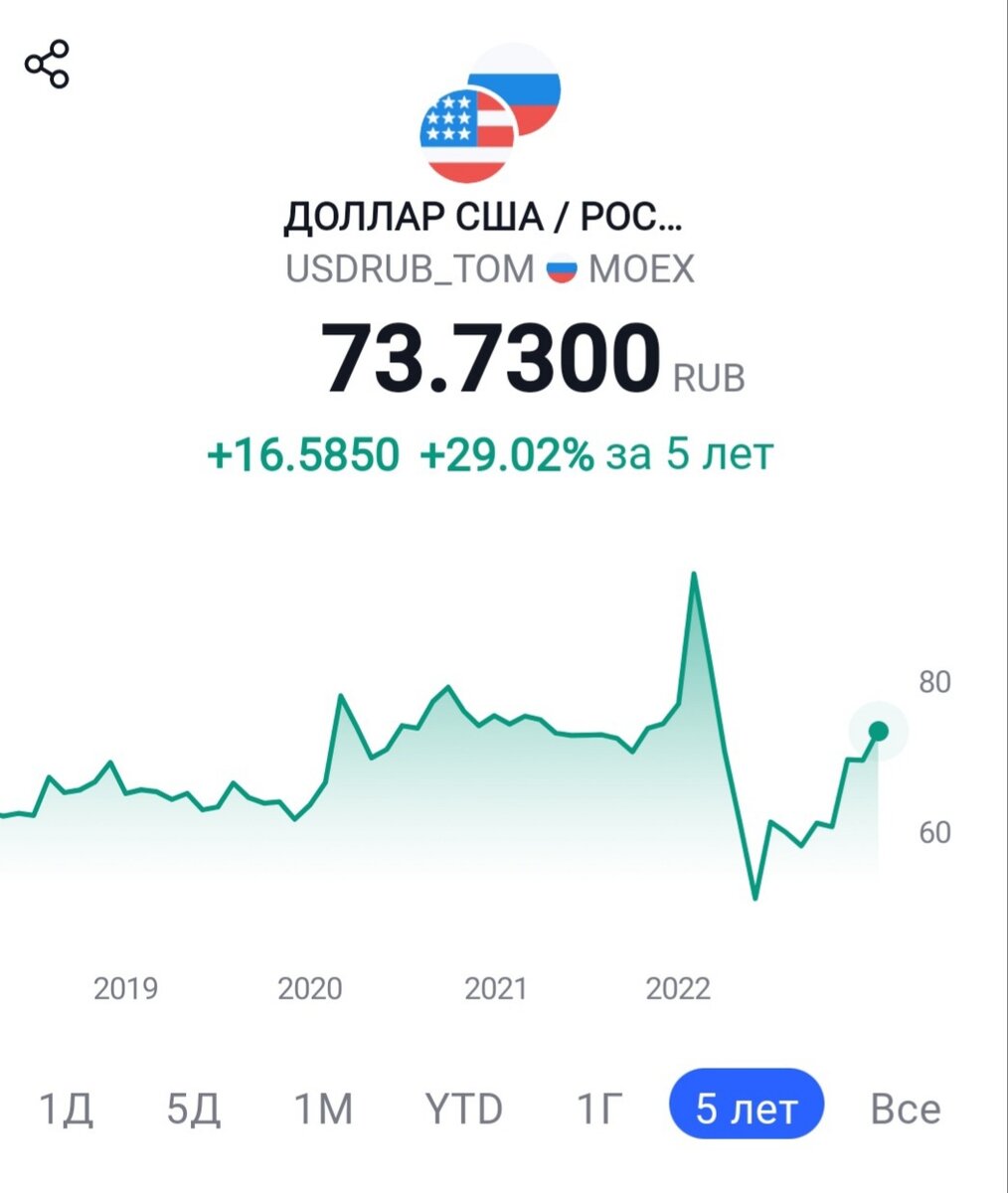Select the 1Г chart period

click(599, 1108)
